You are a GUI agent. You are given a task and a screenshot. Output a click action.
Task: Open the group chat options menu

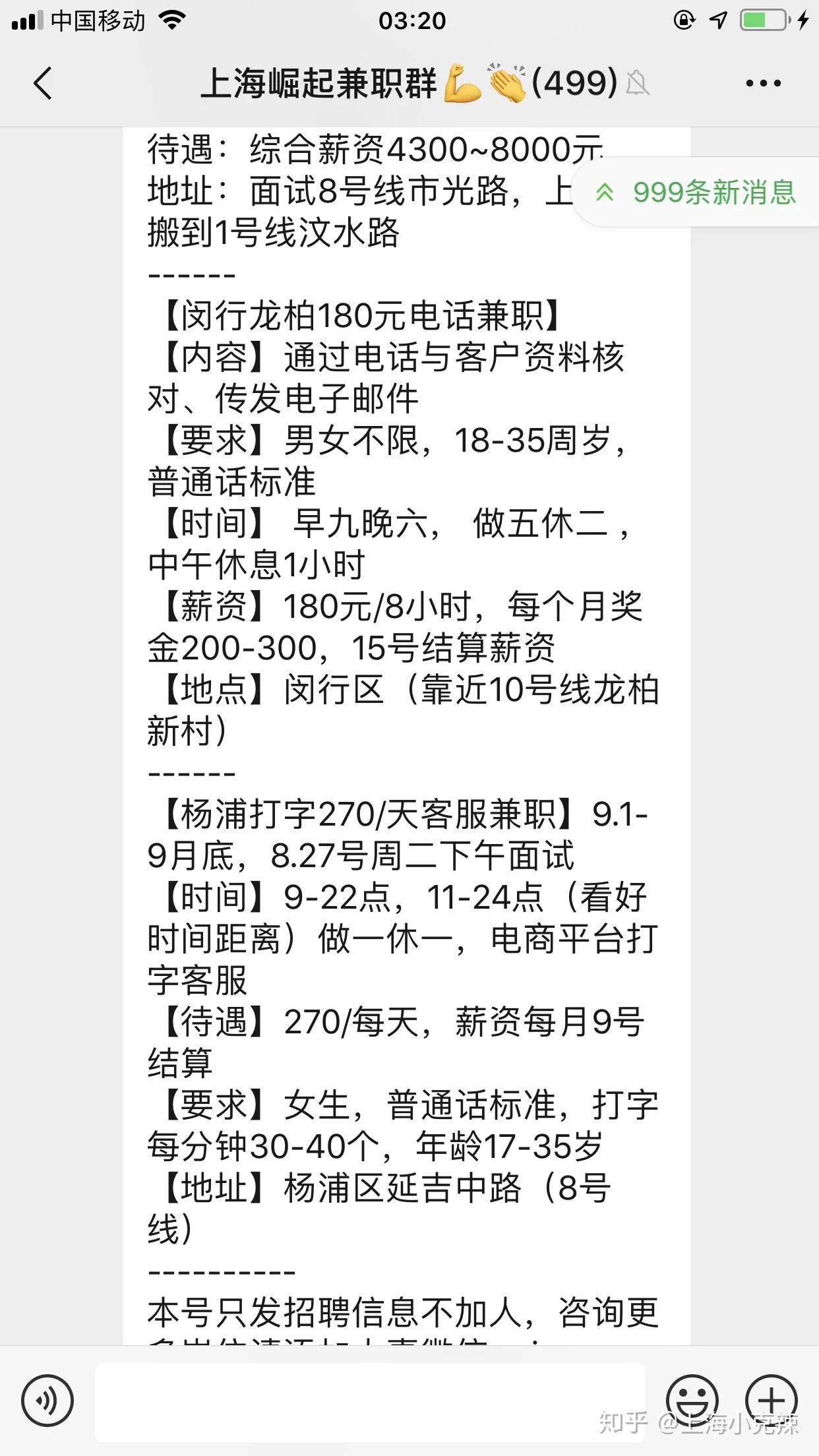pyautogui.click(x=763, y=84)
